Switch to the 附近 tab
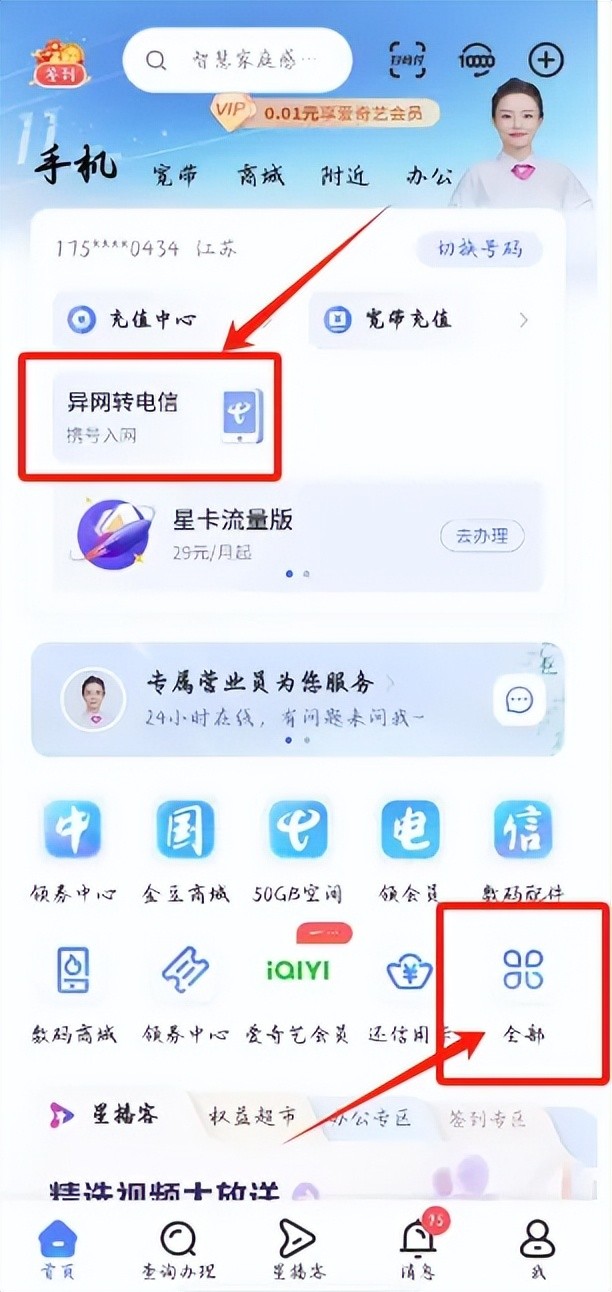This screenshot has width=612, height=1292. (344, 176)
